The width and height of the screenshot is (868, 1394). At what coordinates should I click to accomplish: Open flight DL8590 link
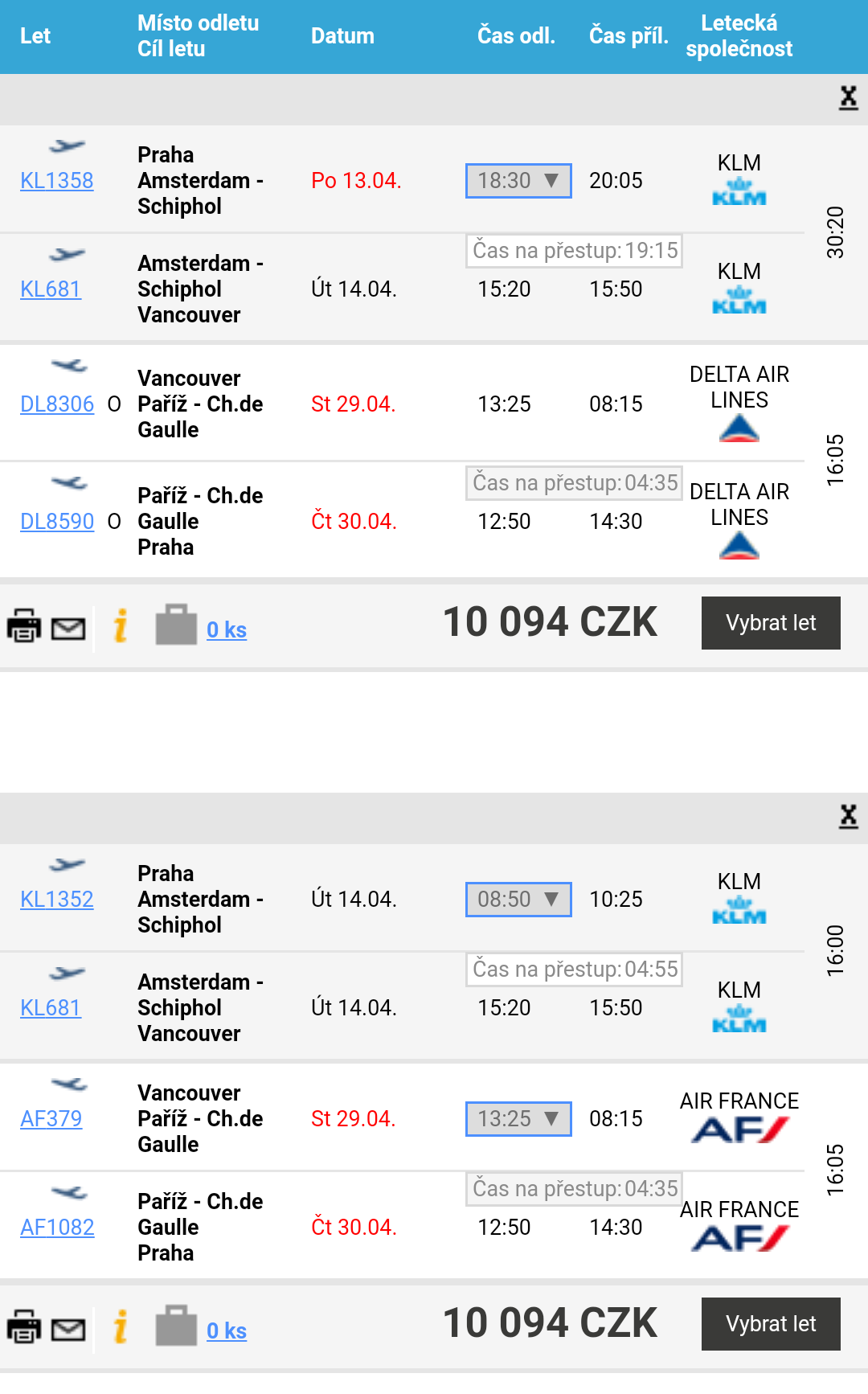[57, 522]
